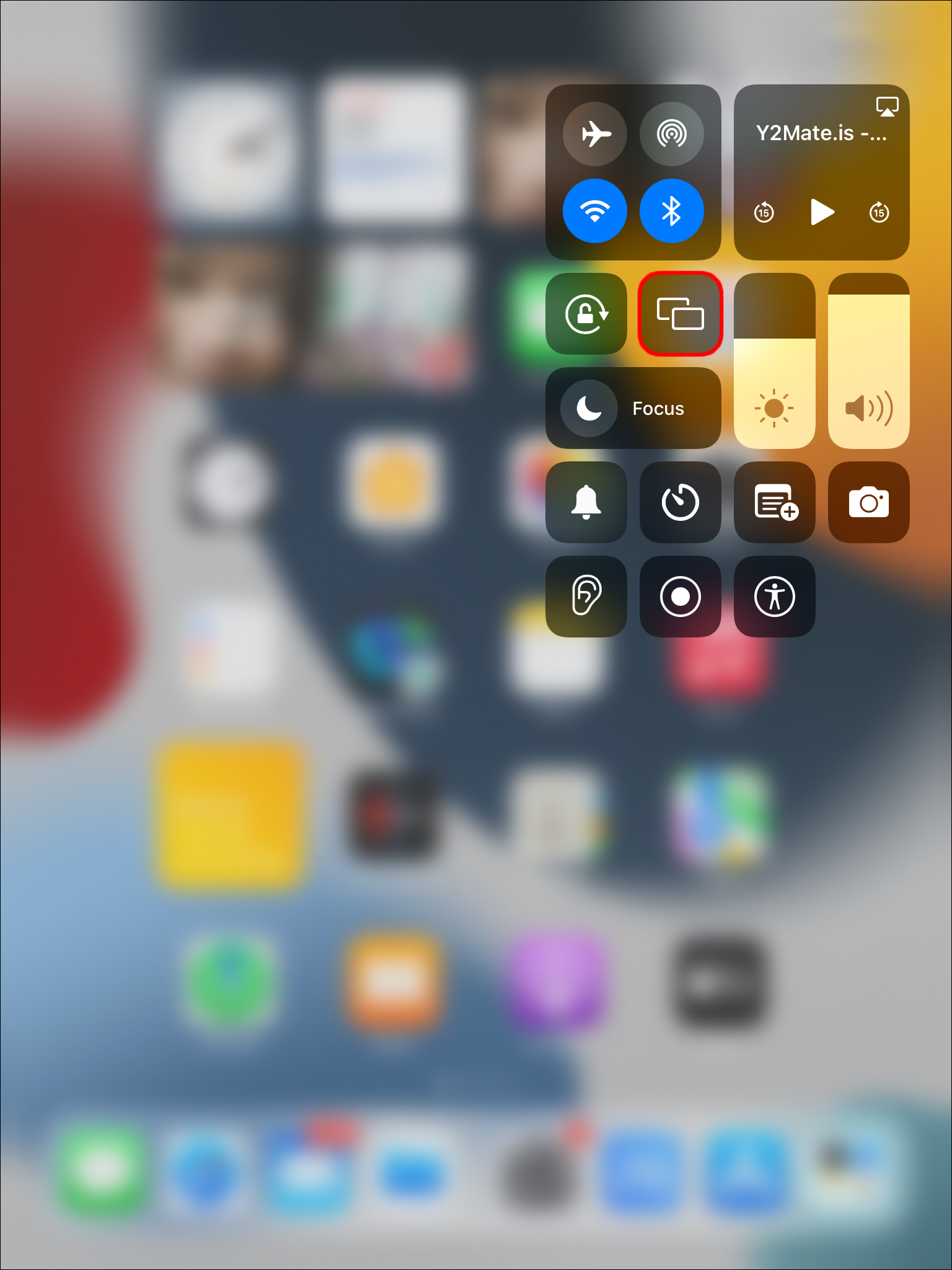Image resolution: width=952 pixels, height=1270 pixels.
Task: Open Screen Mirroring
Action: 680,314
